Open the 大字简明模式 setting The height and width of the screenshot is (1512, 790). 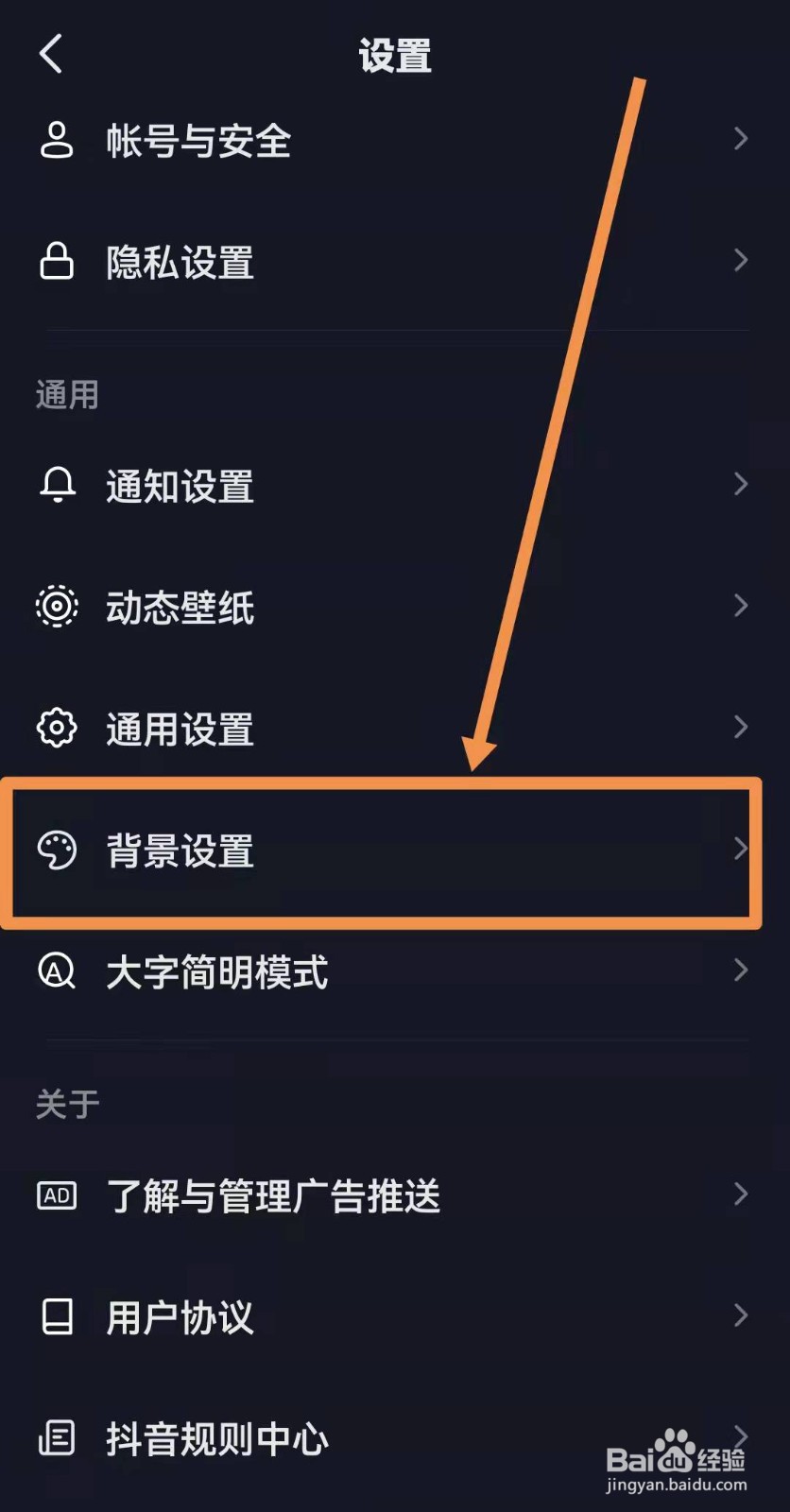pyautogui.click(x=217, y=971)
